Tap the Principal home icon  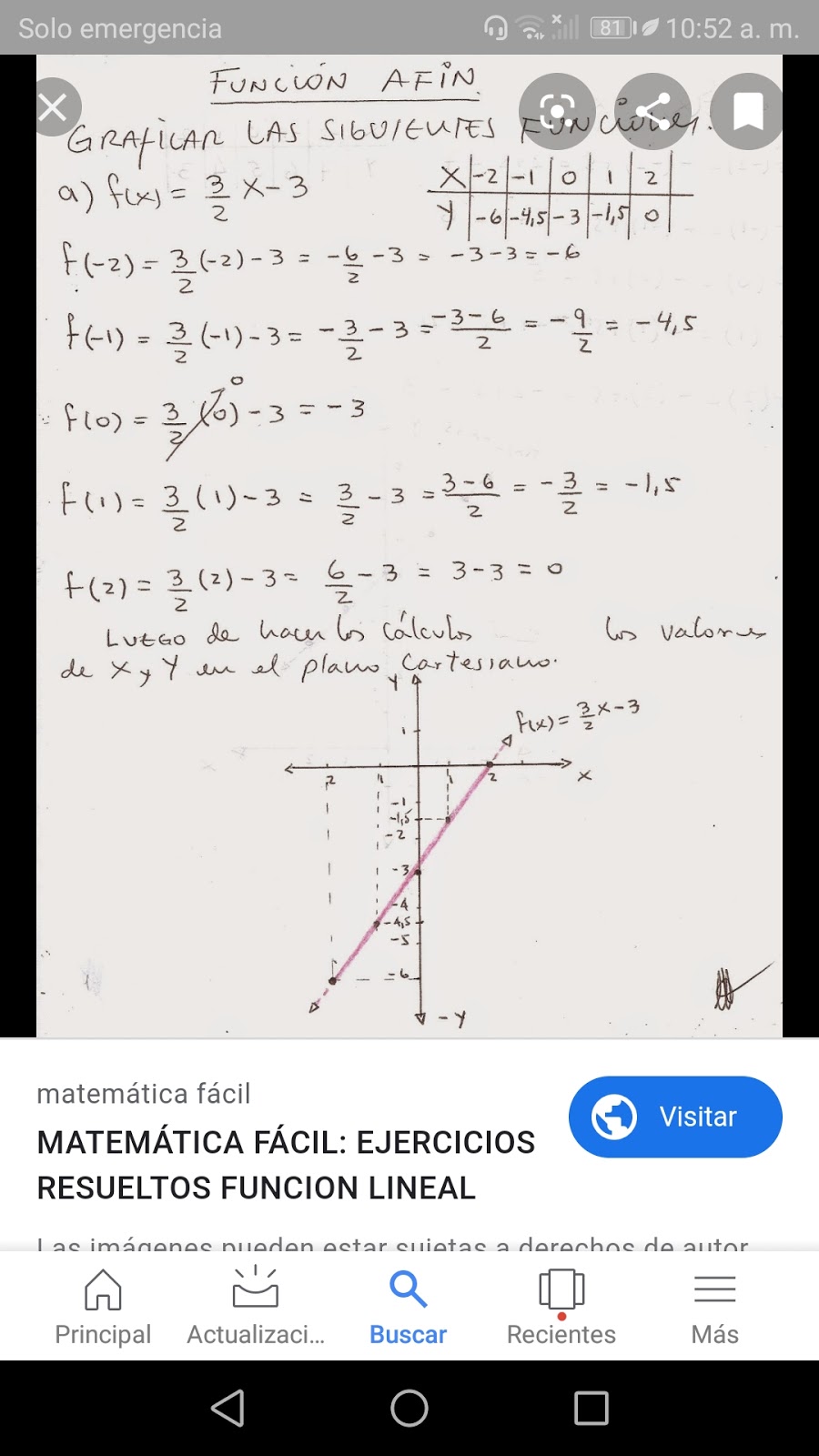point(103,1289)
